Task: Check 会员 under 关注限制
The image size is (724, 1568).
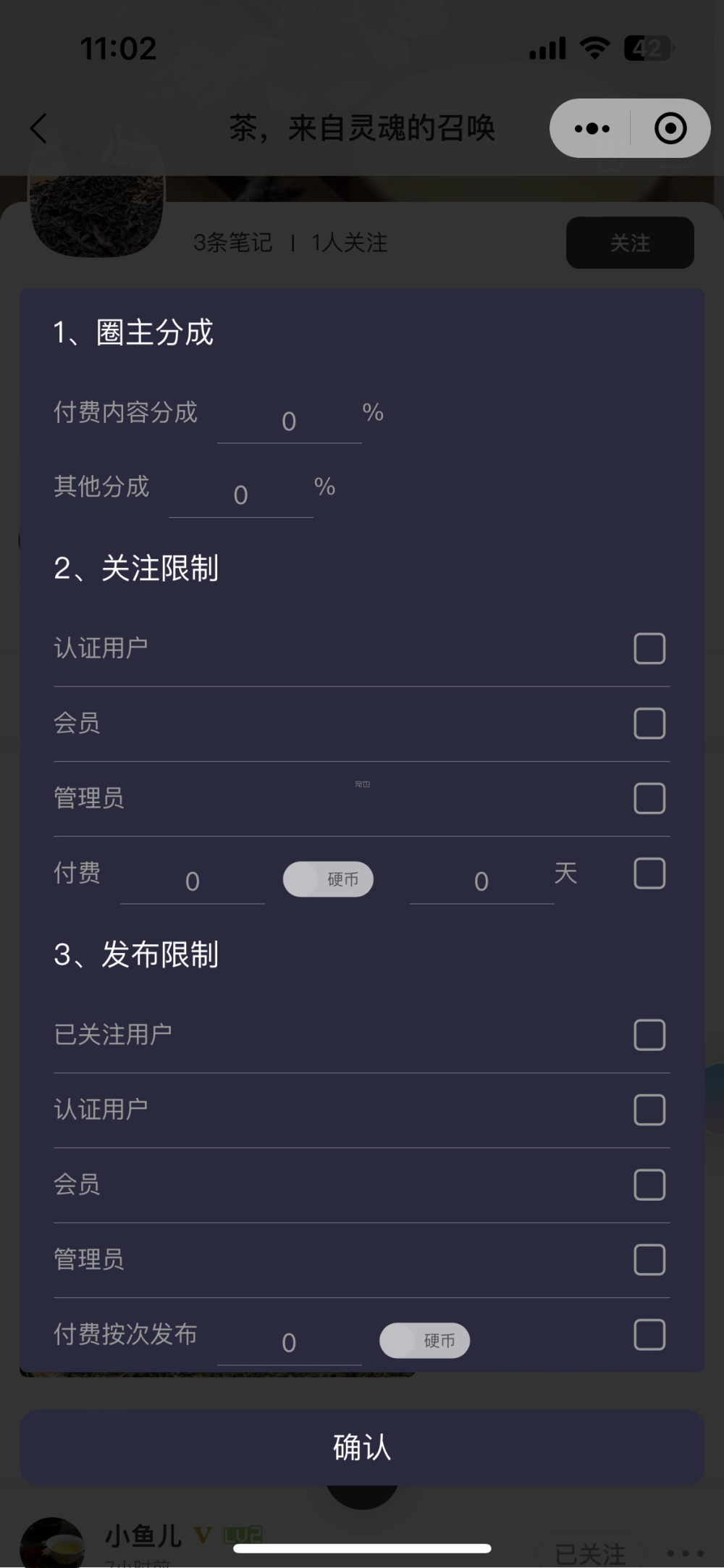Action: point(649,724)
